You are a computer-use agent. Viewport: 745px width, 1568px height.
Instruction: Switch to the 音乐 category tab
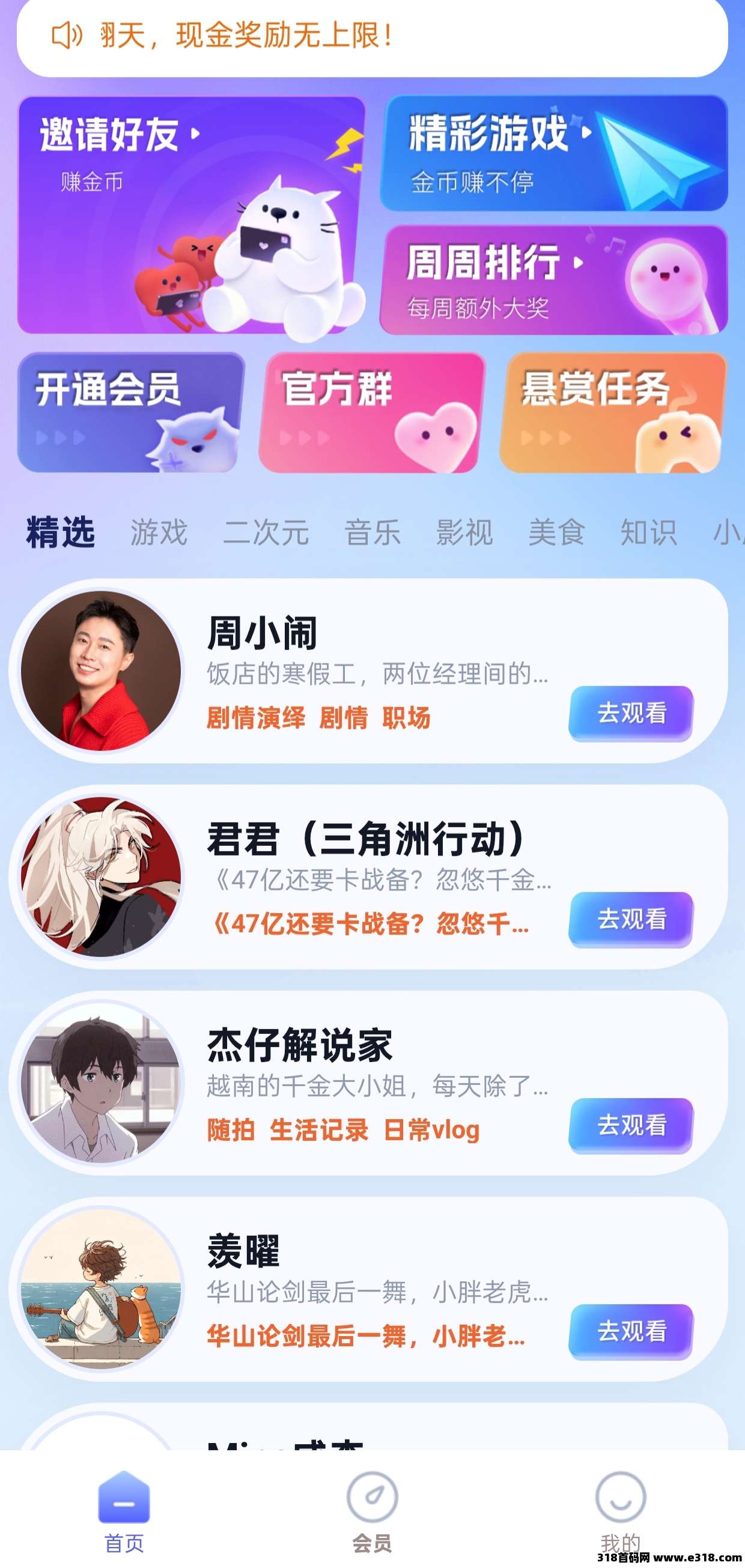point(372,532)
